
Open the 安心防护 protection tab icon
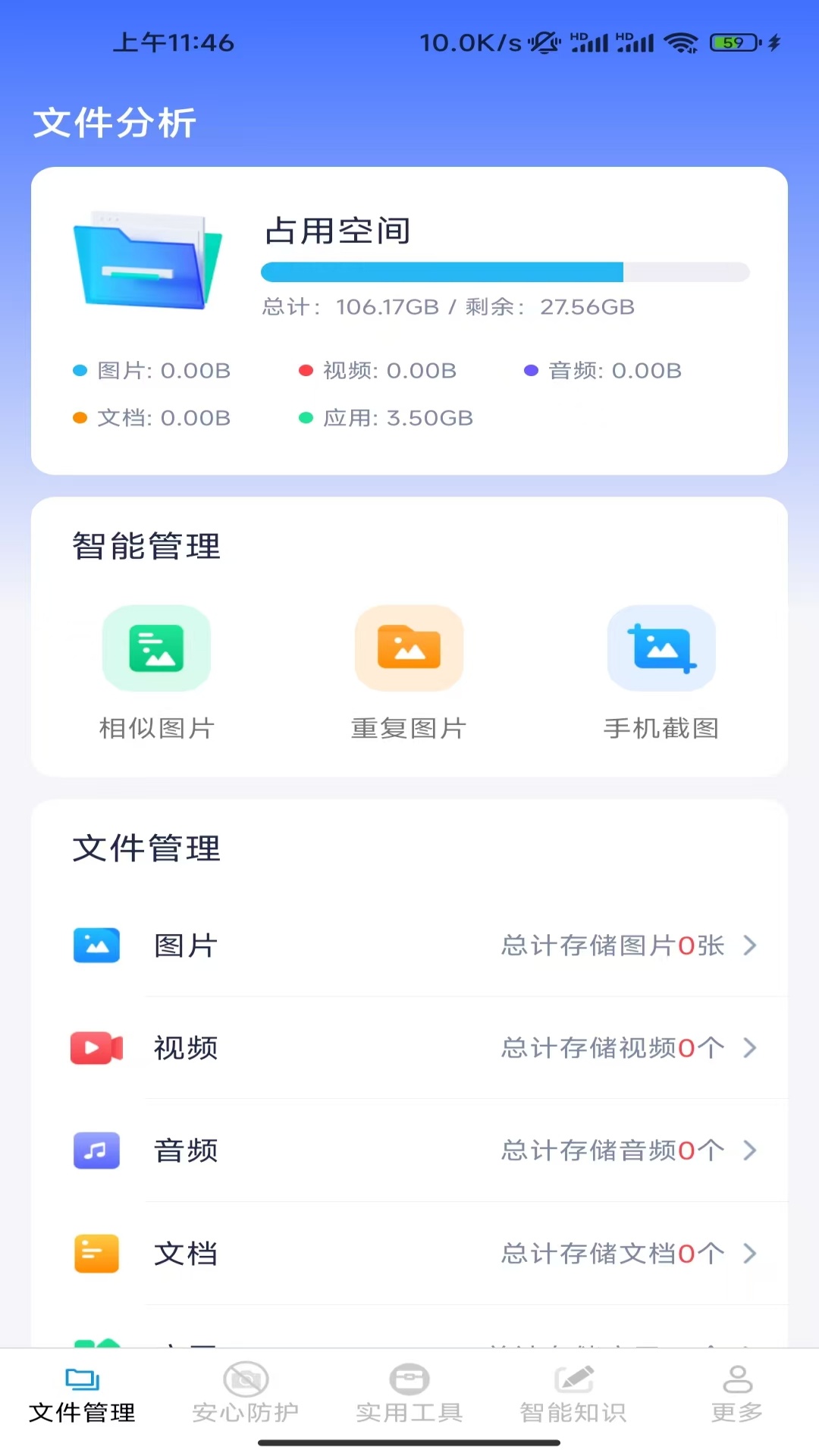(245, 1380)
